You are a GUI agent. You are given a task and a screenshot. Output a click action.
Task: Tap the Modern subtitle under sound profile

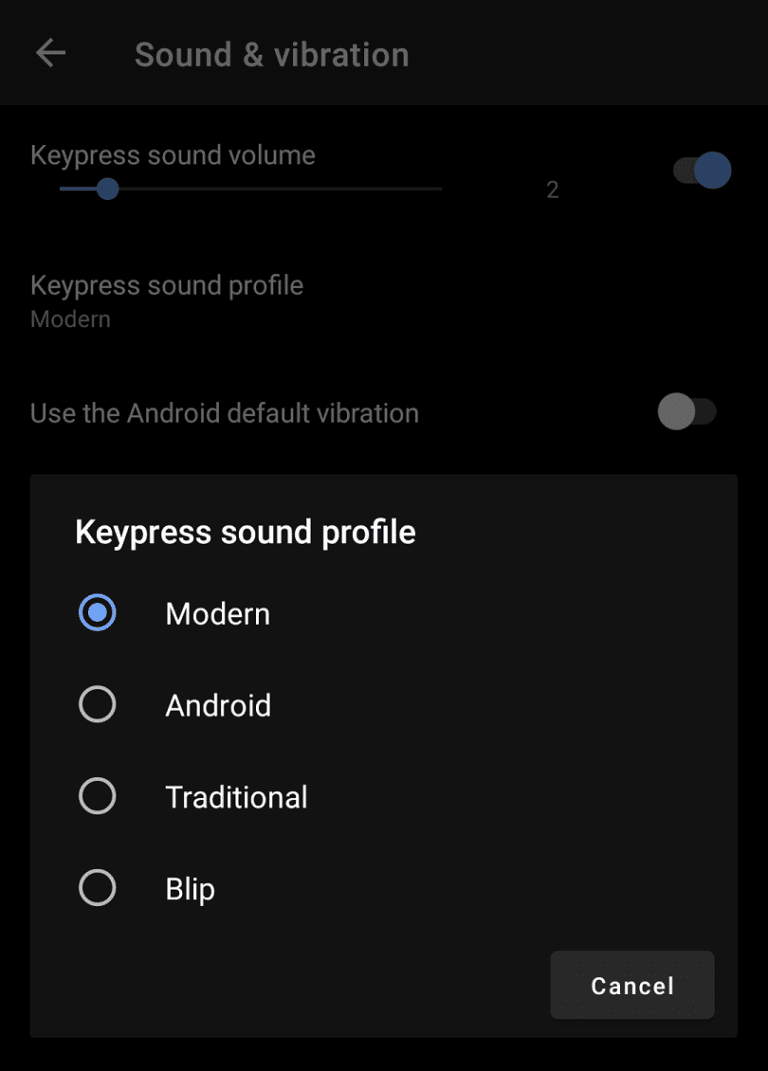pyautogui.click(x=70, y=319)
